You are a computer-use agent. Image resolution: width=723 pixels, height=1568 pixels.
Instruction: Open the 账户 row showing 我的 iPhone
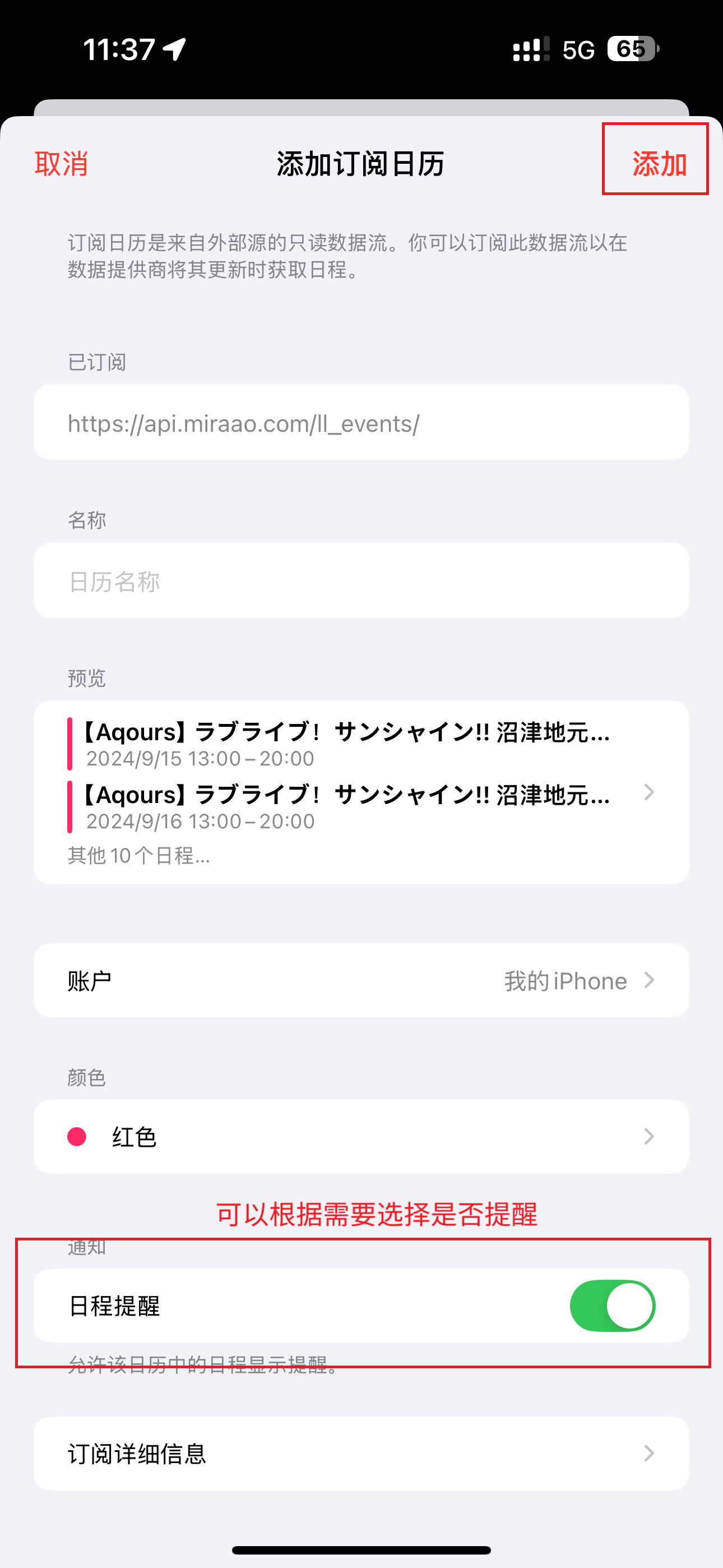point(361,981)
